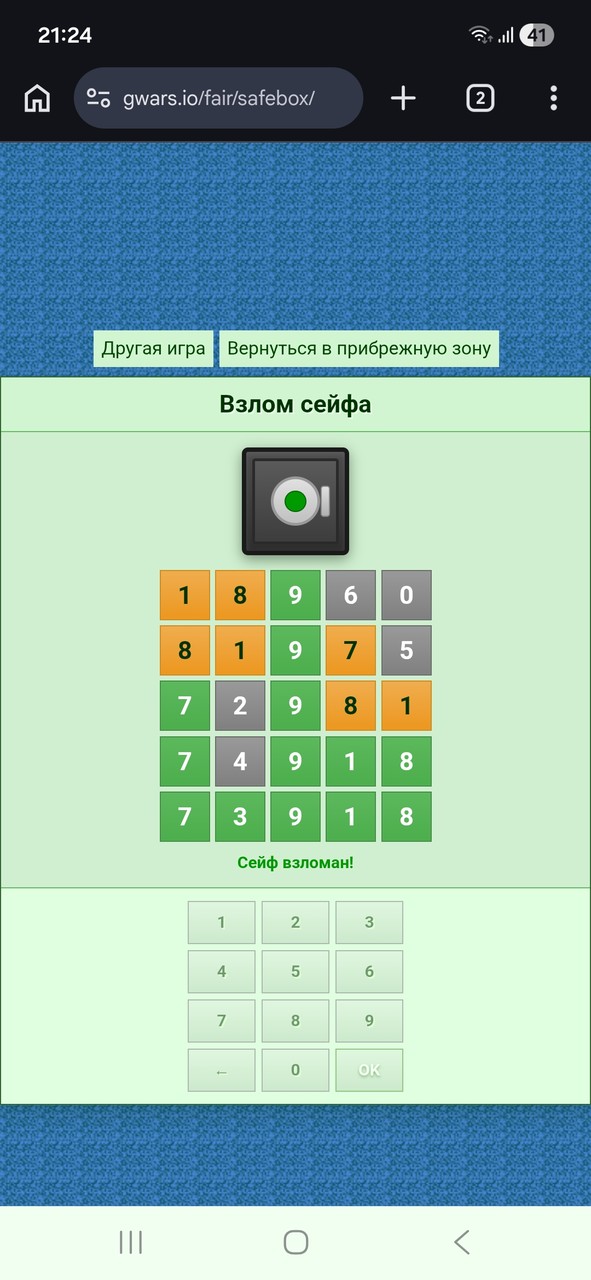The width and height of the screenshot is (591, 1280).
Task: Tap the gwars.io address bar
Action: click(x=219, y=98)
